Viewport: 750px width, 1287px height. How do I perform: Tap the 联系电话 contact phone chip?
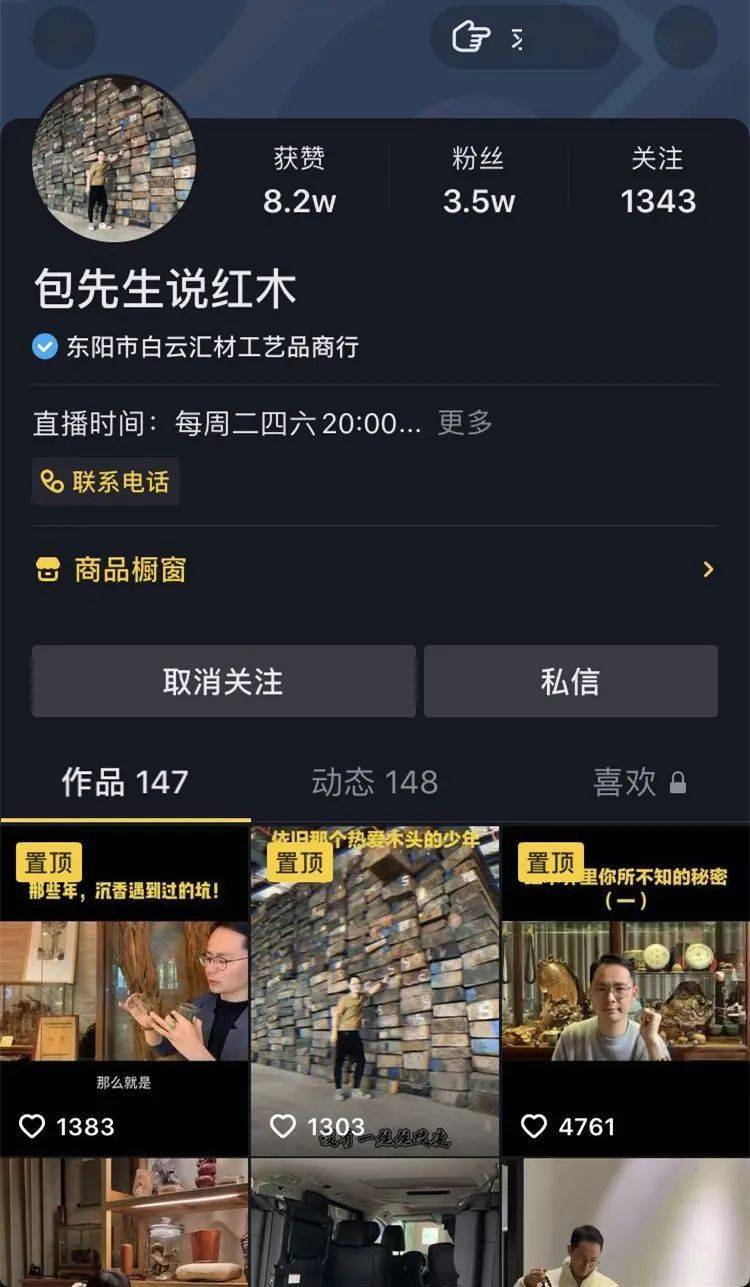(x=106, y=482)
